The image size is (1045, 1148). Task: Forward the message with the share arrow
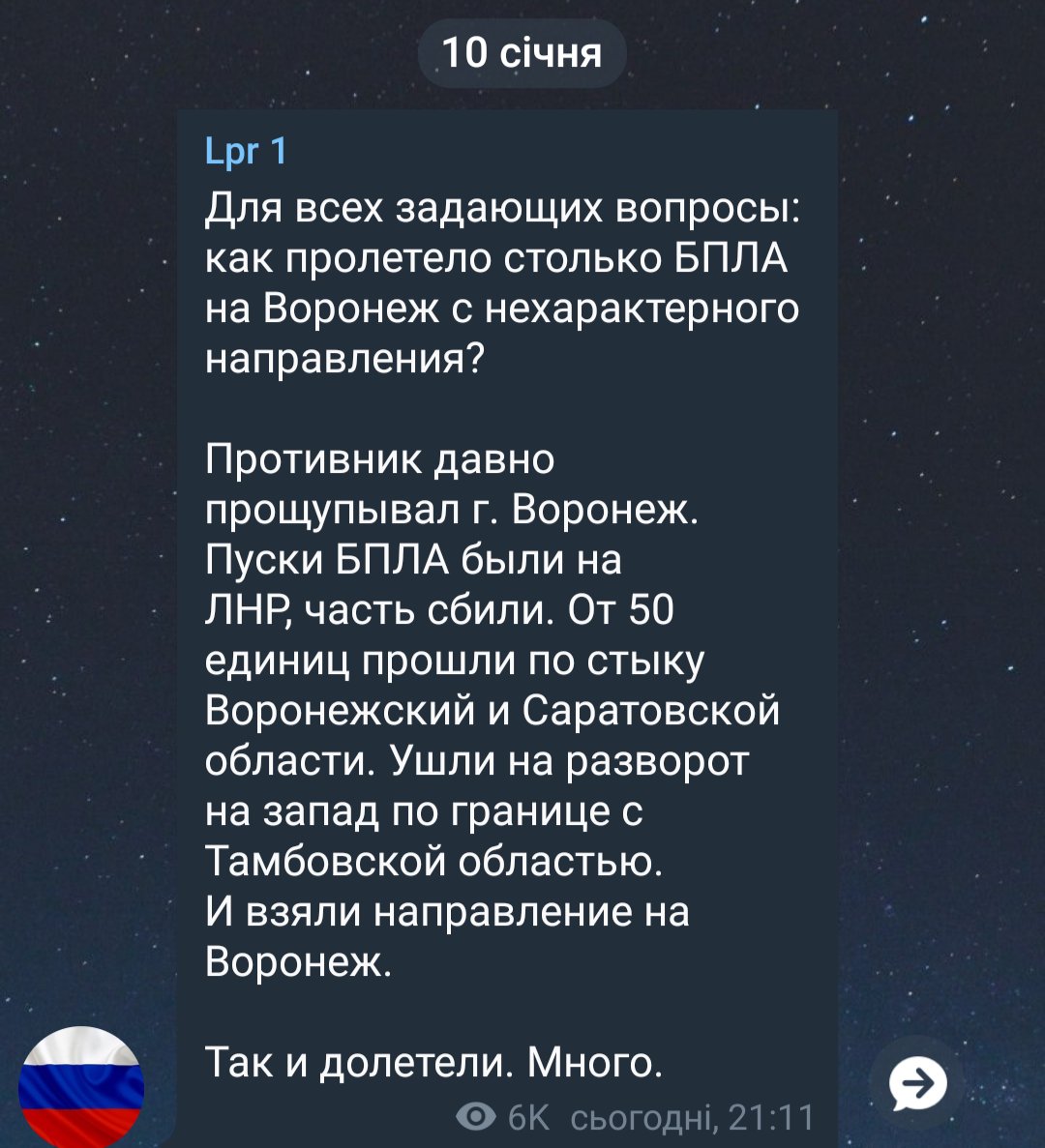pos(917,1083)
